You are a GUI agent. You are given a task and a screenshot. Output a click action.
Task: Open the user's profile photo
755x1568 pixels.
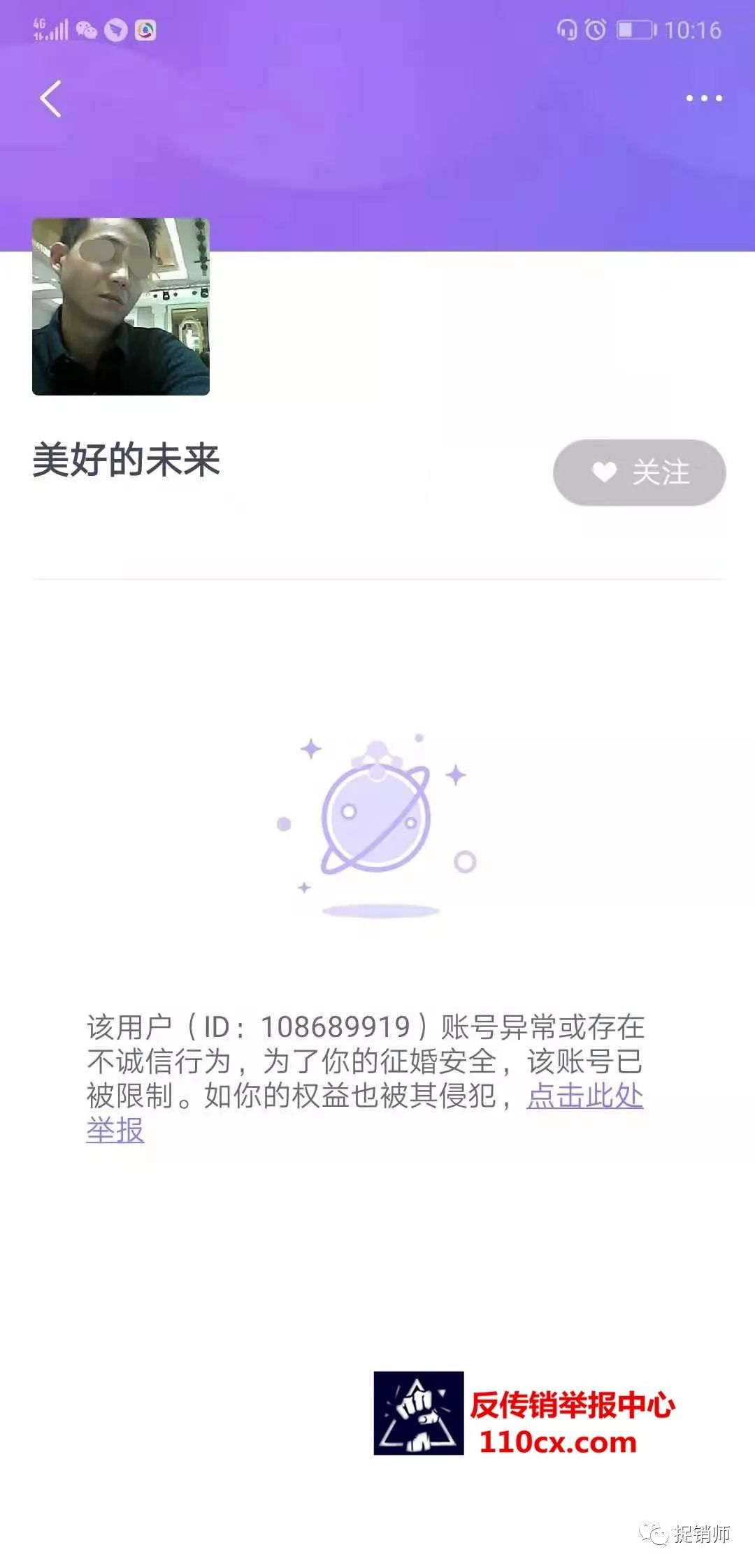click(121, 307)
